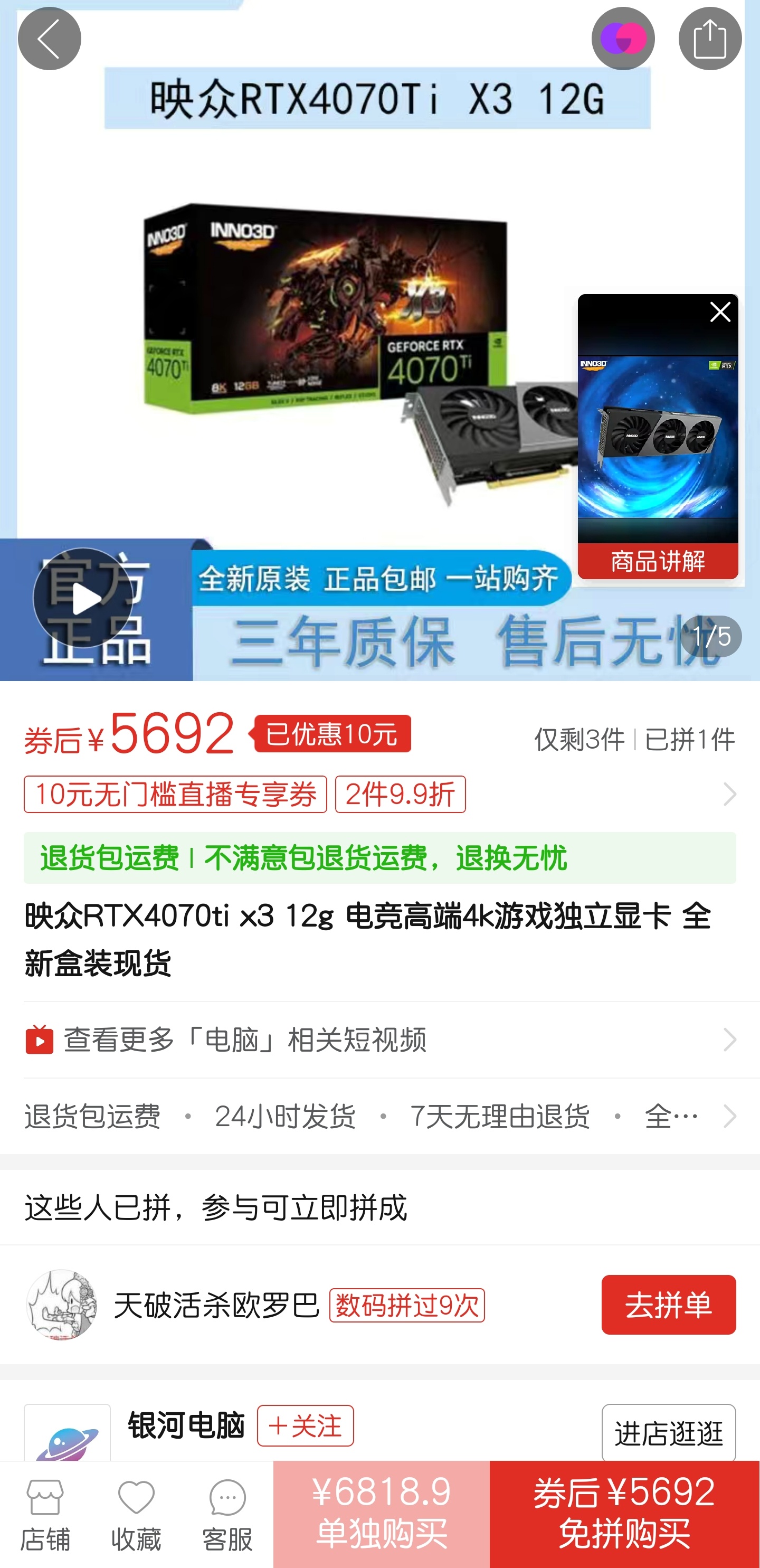Open the short video icon beside 查看更多

41,1040
